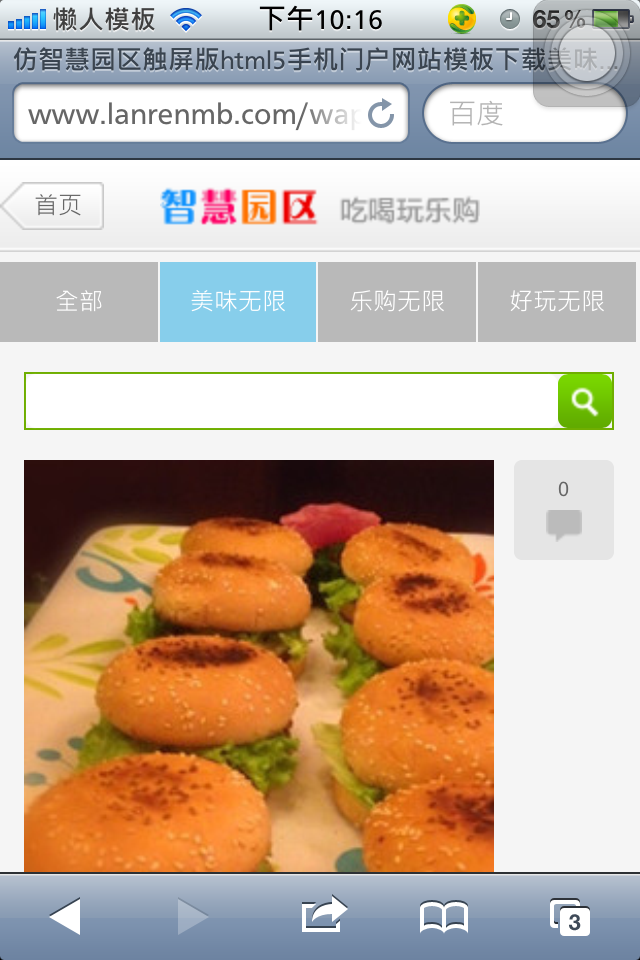The width and height of the screenshot is (640, 960).
Task: Open the browser share menu
Action: [323, 916]
